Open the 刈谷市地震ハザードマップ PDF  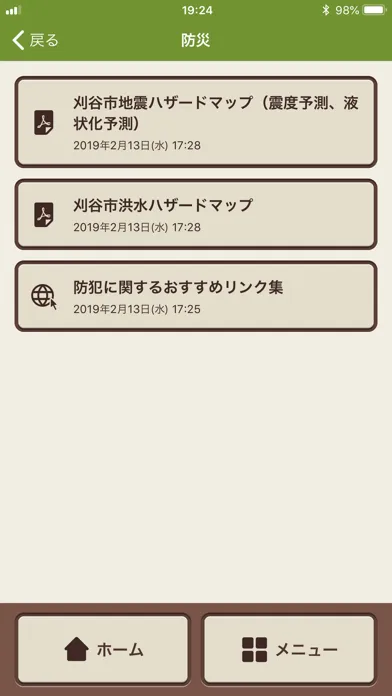click(x=196, y=122)
